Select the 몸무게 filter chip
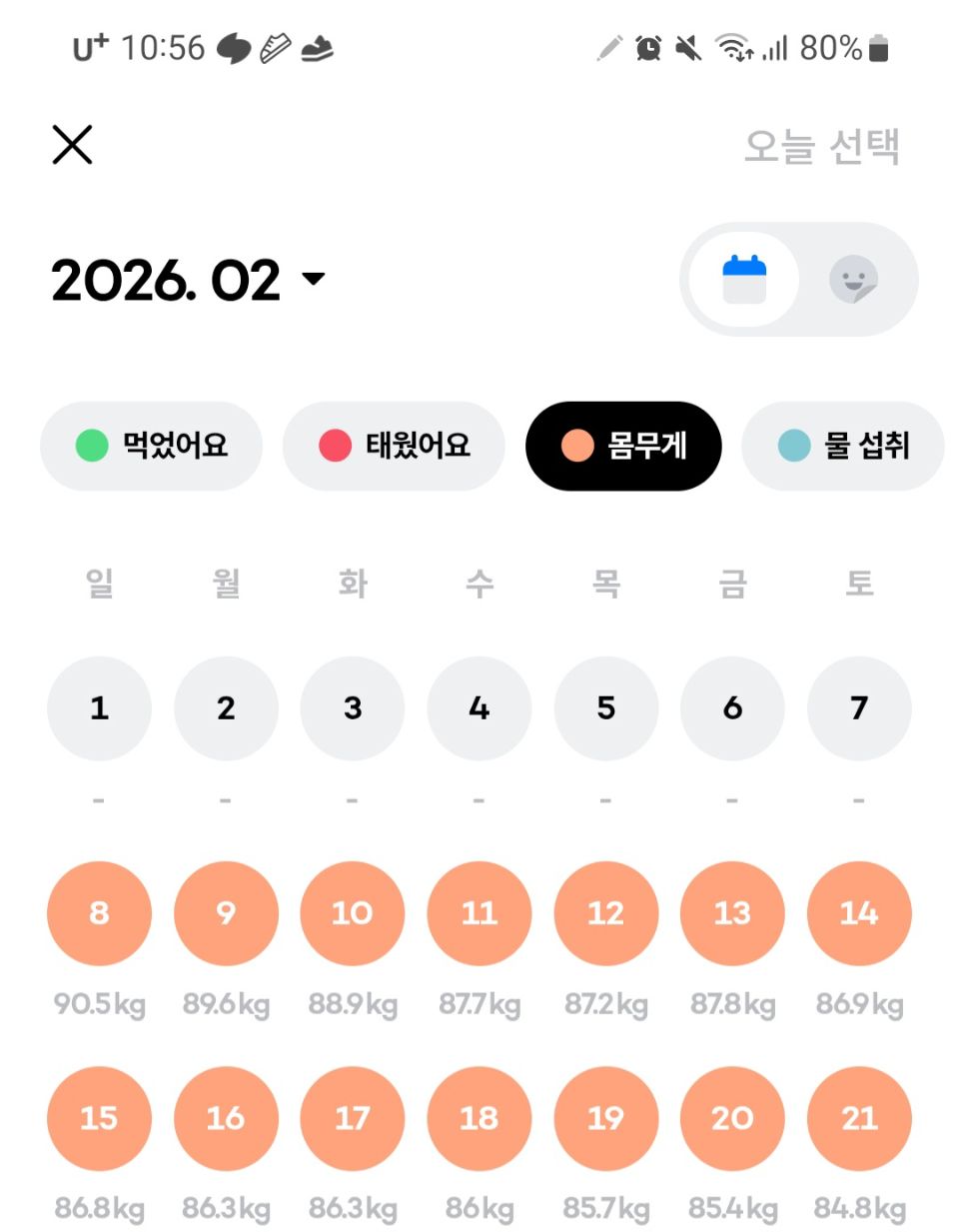The image size is (959, 1232). 623,446
